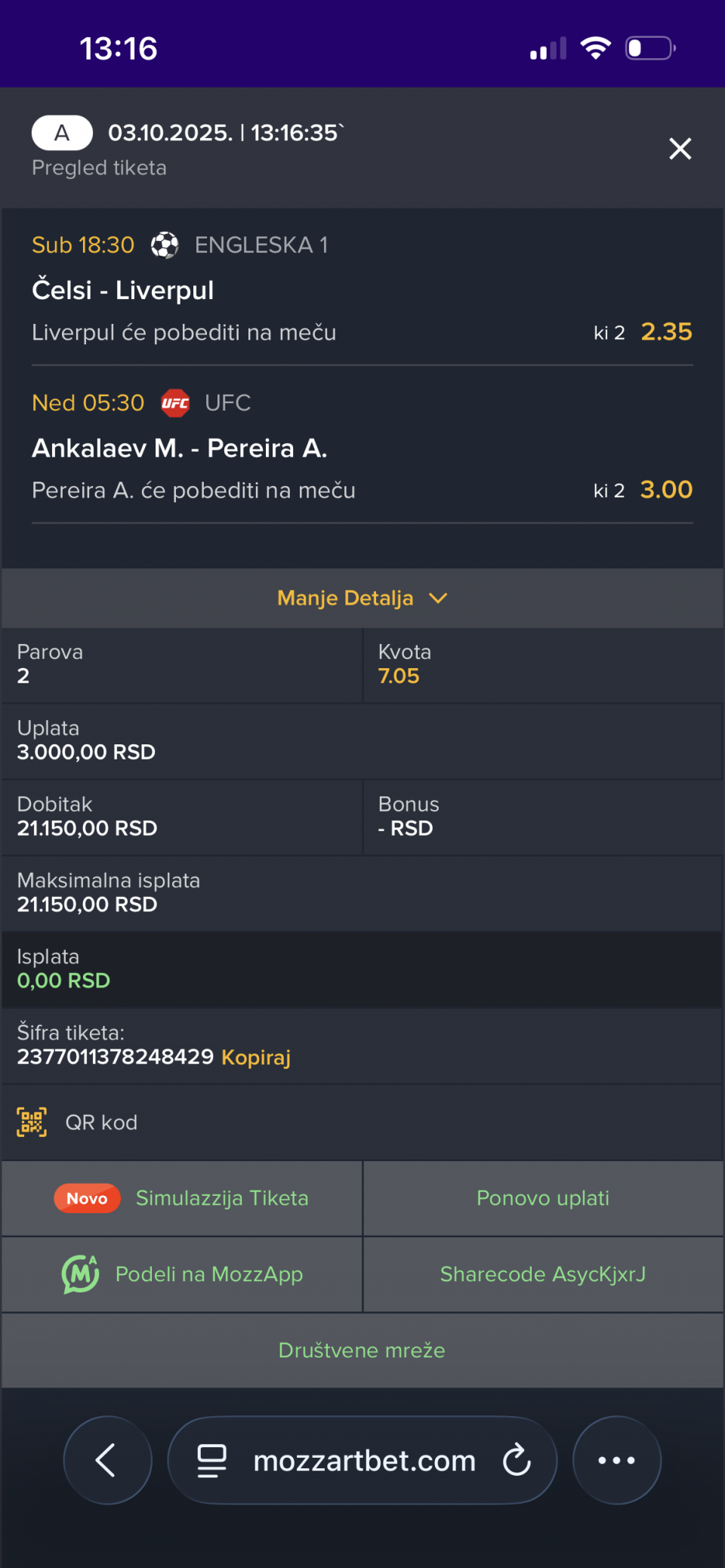This screenshot has width=725, height=1568.
Task: Collapse details with Manje Detalja
Action: (x=362, y=598)
